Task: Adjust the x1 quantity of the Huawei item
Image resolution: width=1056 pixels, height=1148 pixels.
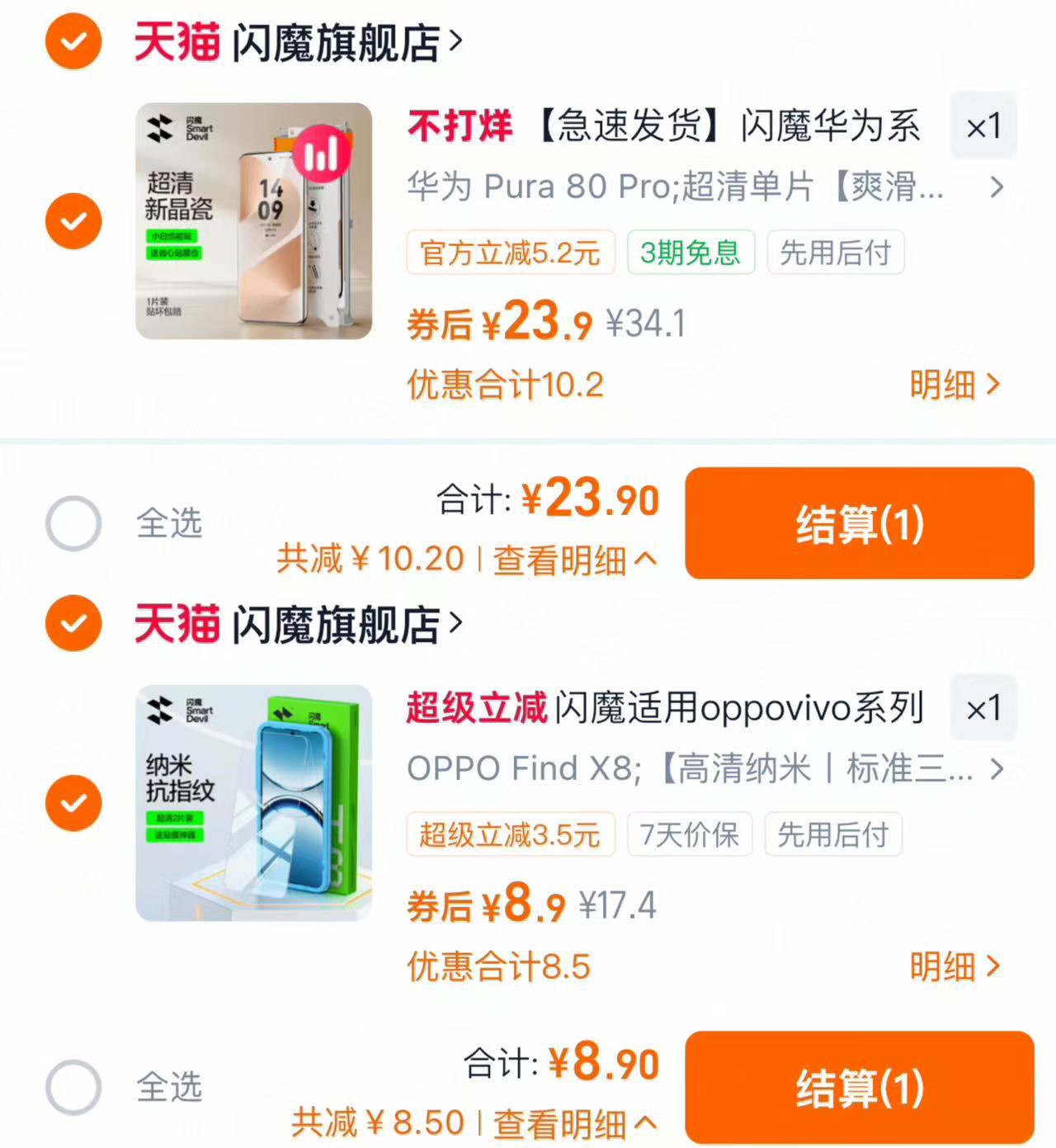Action: pos(983,127)
